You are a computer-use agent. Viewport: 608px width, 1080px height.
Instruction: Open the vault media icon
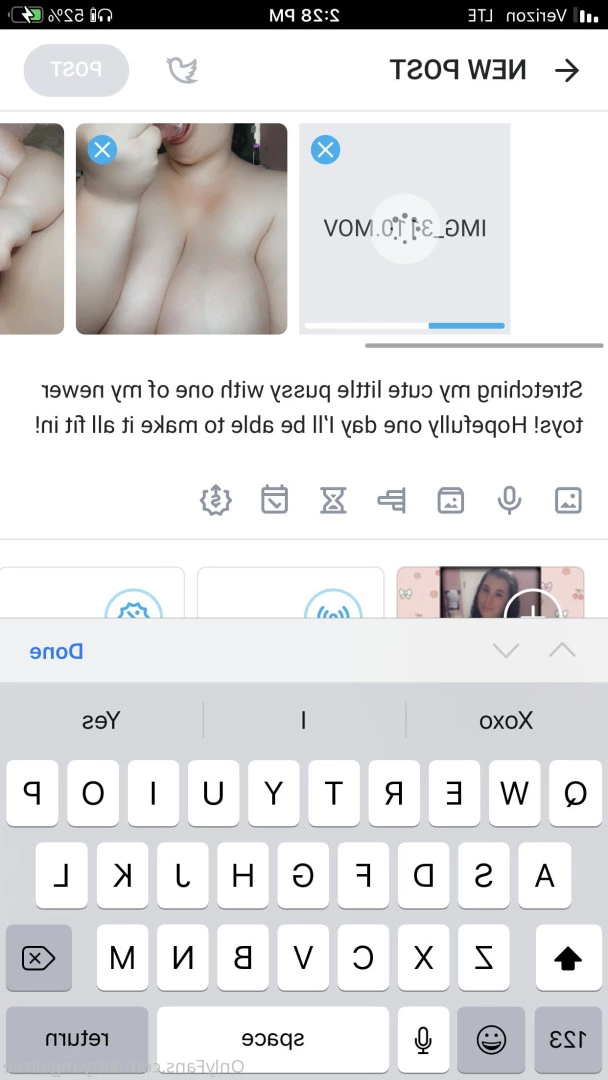[451, 500]
